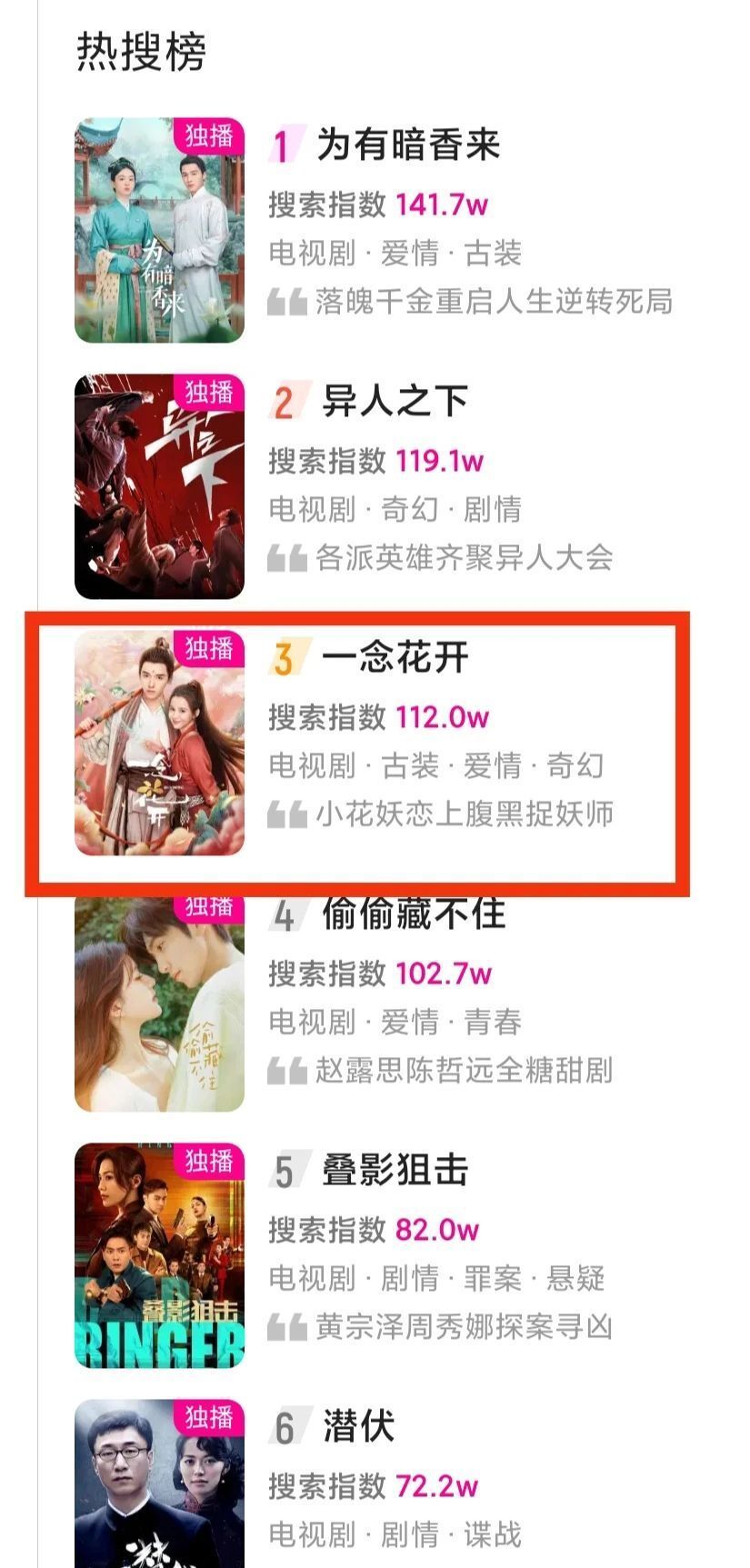Image resolution: width=750 pixels, height=1568 pixels.
Task: Open 为有暗香来, ranked first in hot searches
Action: click(x=407, y=145)
